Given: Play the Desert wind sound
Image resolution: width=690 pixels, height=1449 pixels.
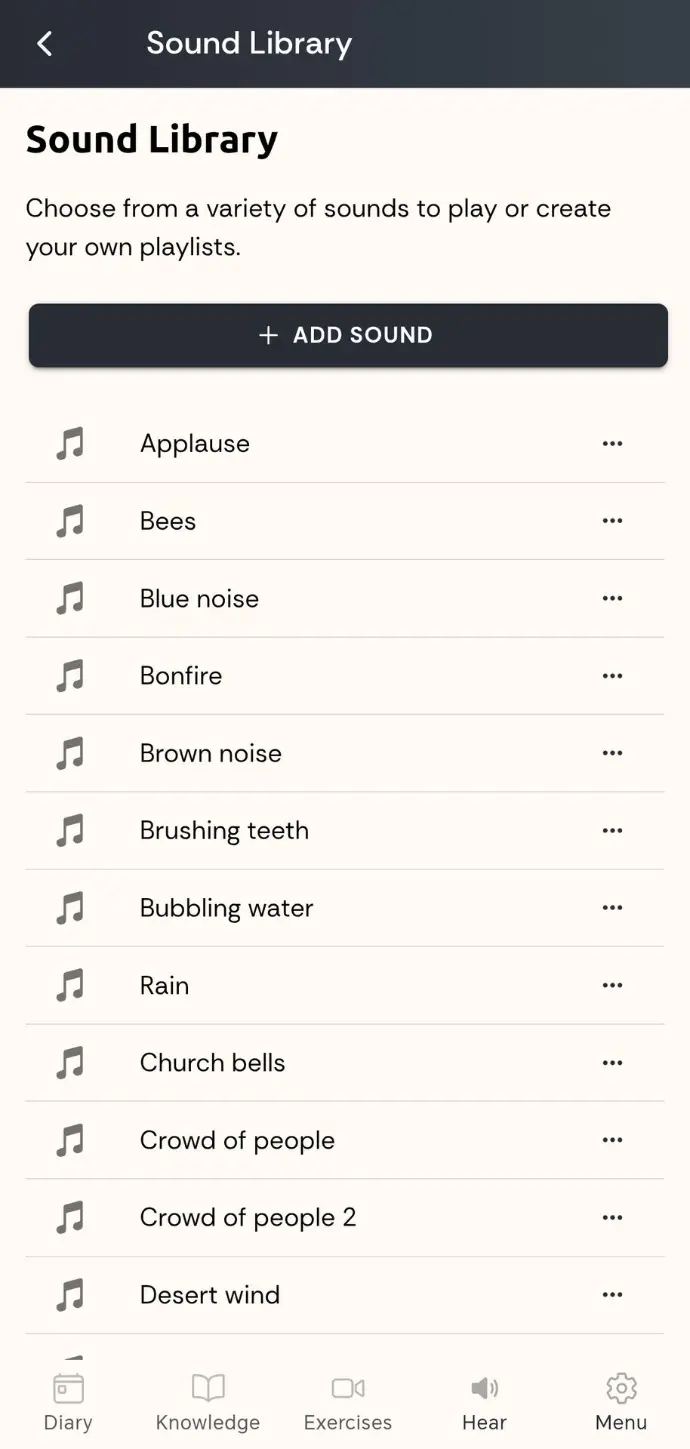Looking at the screenshot, I should (x=345, y=1295).
